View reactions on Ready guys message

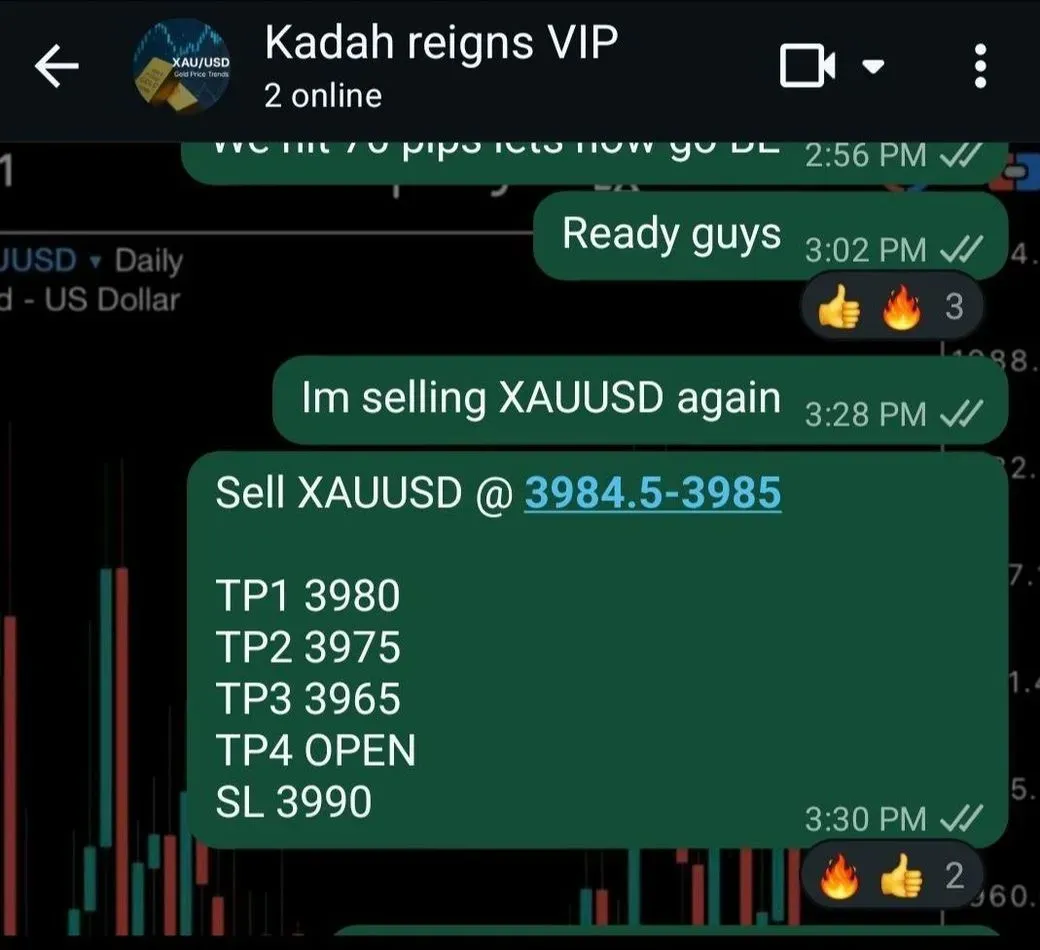click(x=892, y=308)
